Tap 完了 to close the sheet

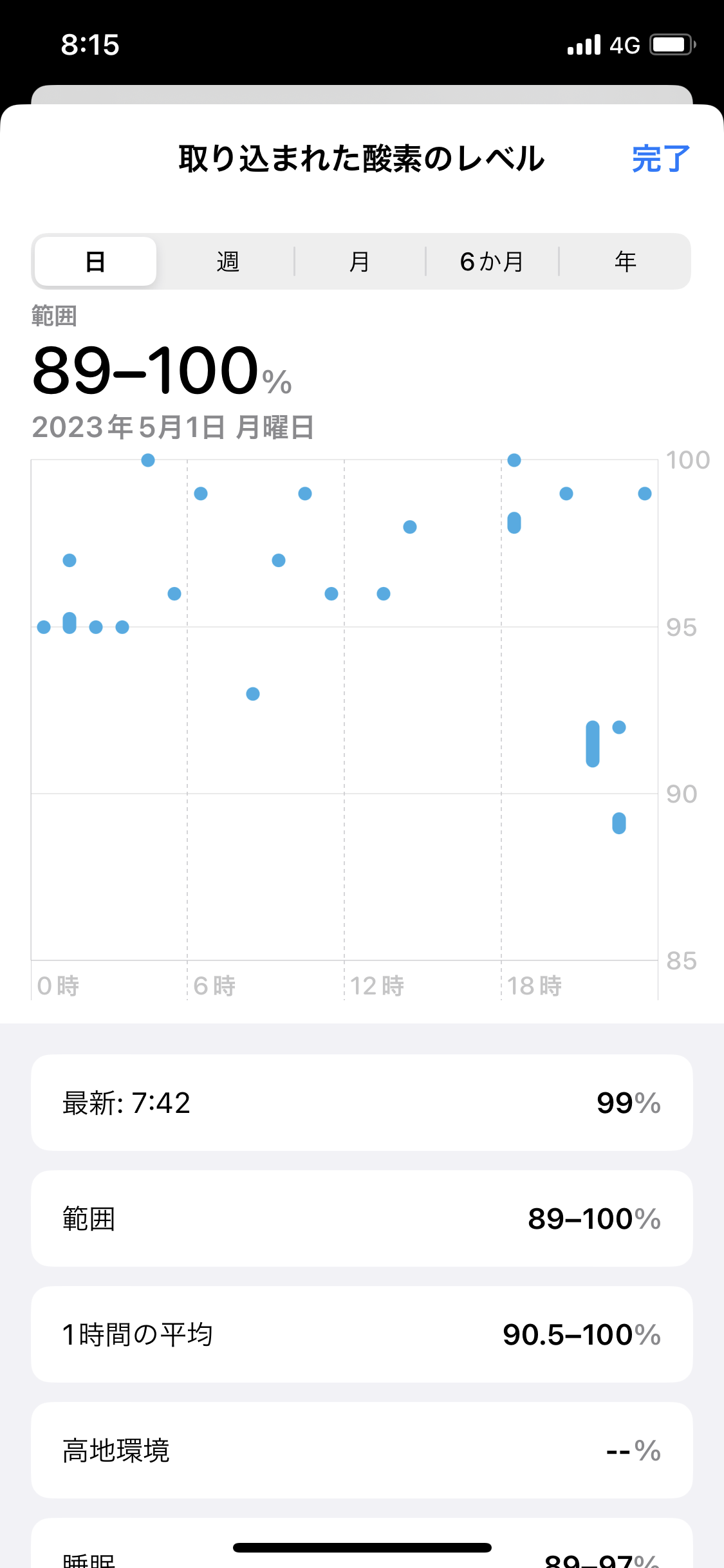(x=660, y=159)
